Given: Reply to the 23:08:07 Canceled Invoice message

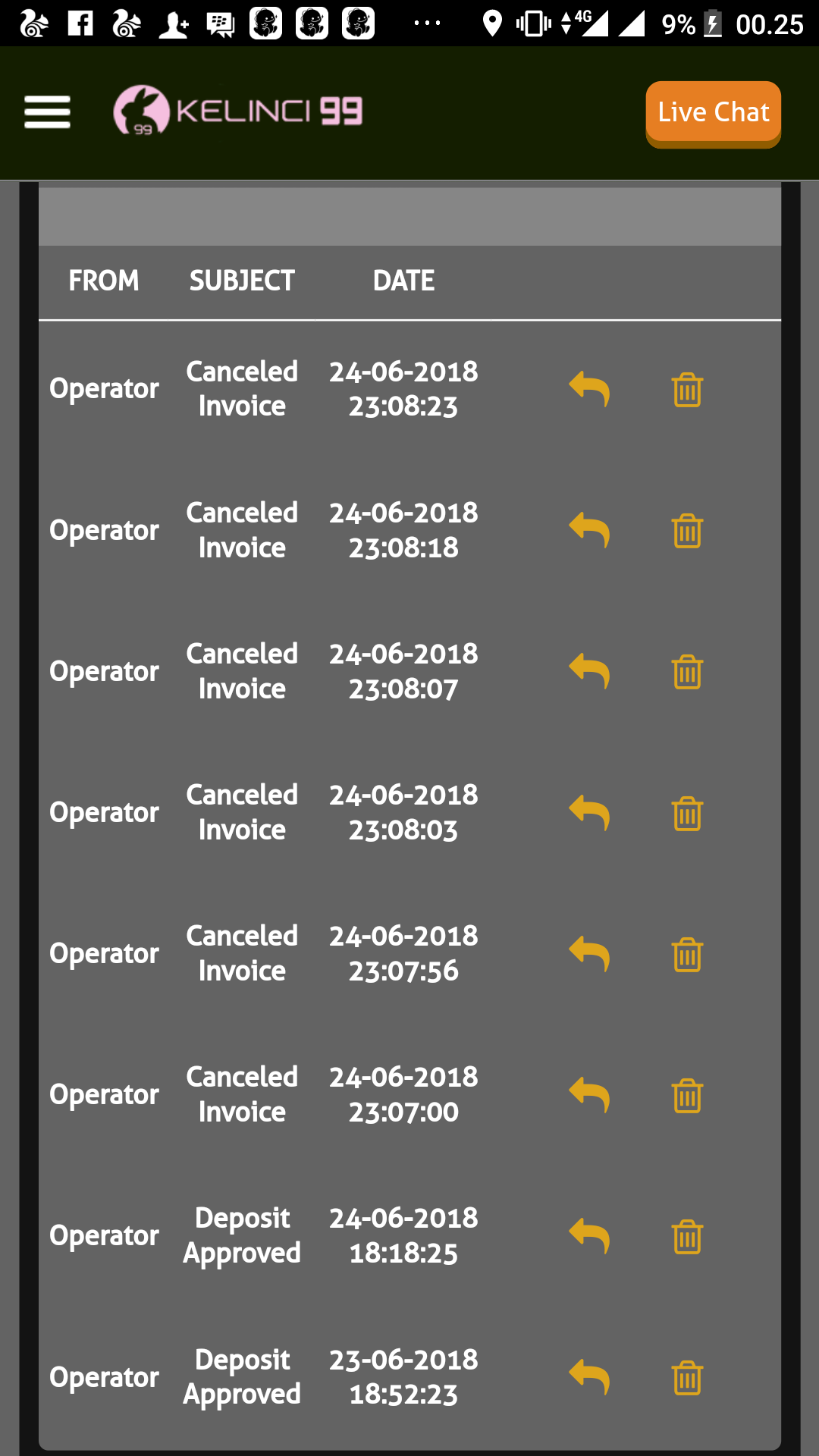Looking at the screenshot, I should coord(589,671).
